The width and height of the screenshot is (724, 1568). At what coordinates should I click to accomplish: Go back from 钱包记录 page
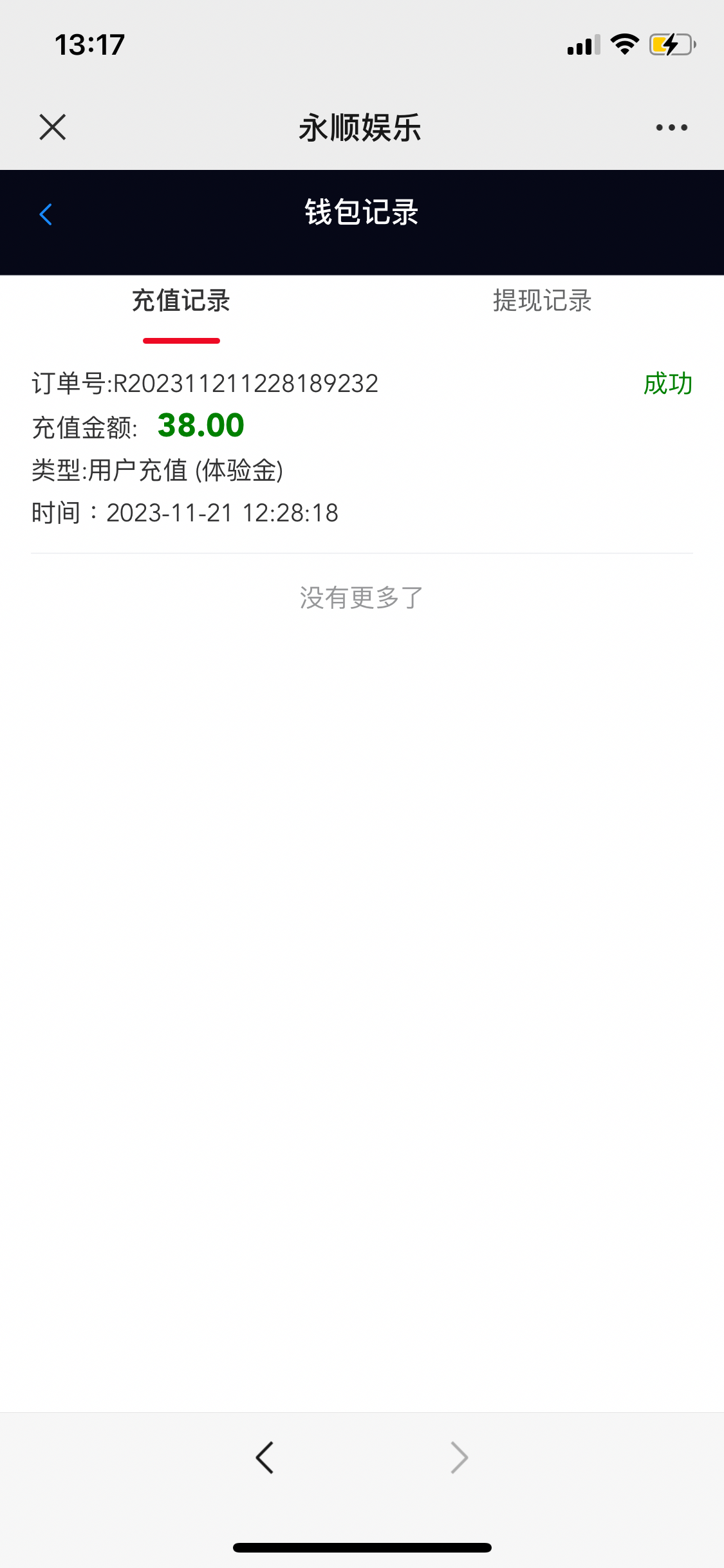46,214
